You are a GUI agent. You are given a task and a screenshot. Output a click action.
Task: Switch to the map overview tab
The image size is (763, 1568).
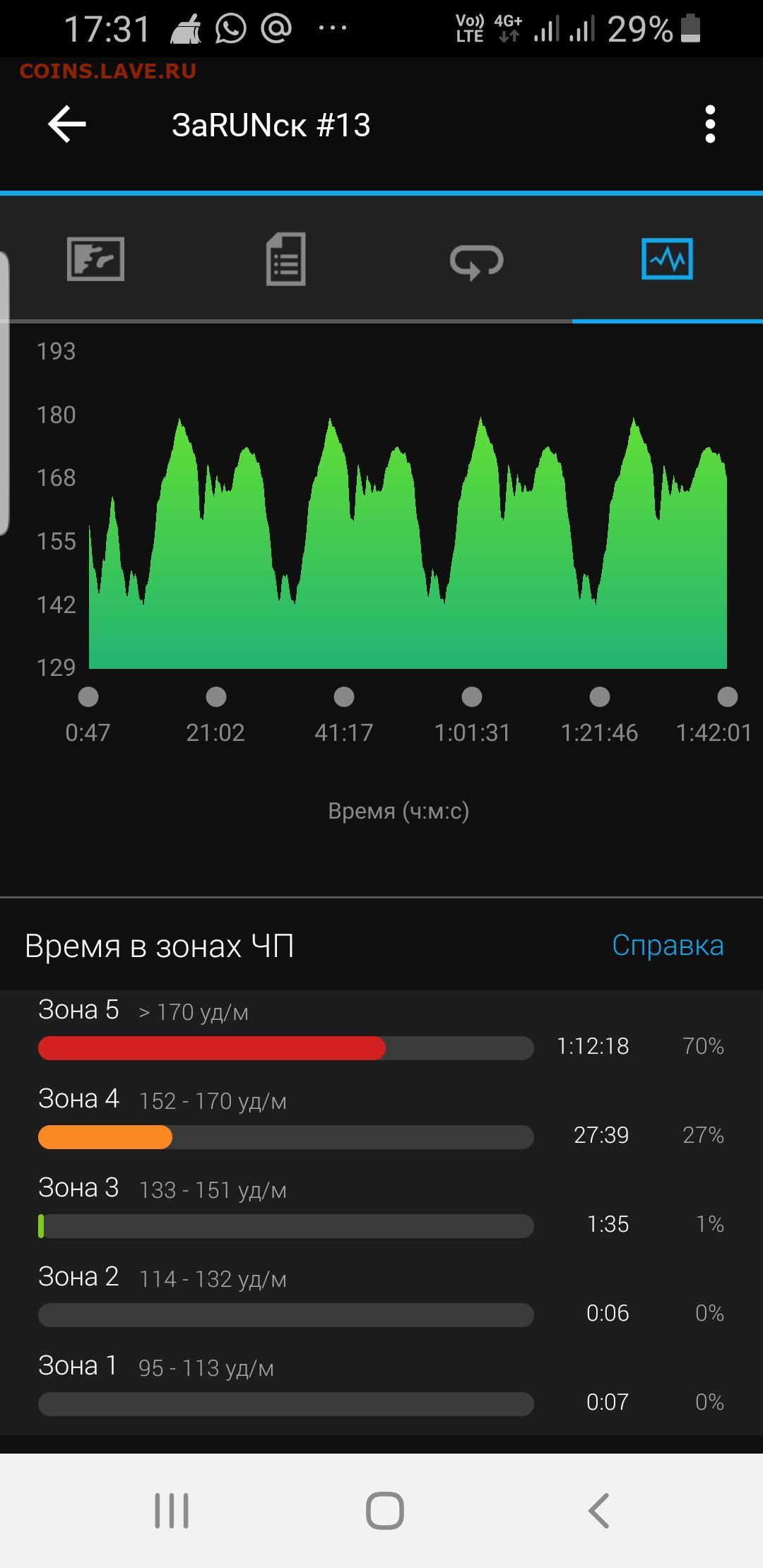click(x=95, y=259)
